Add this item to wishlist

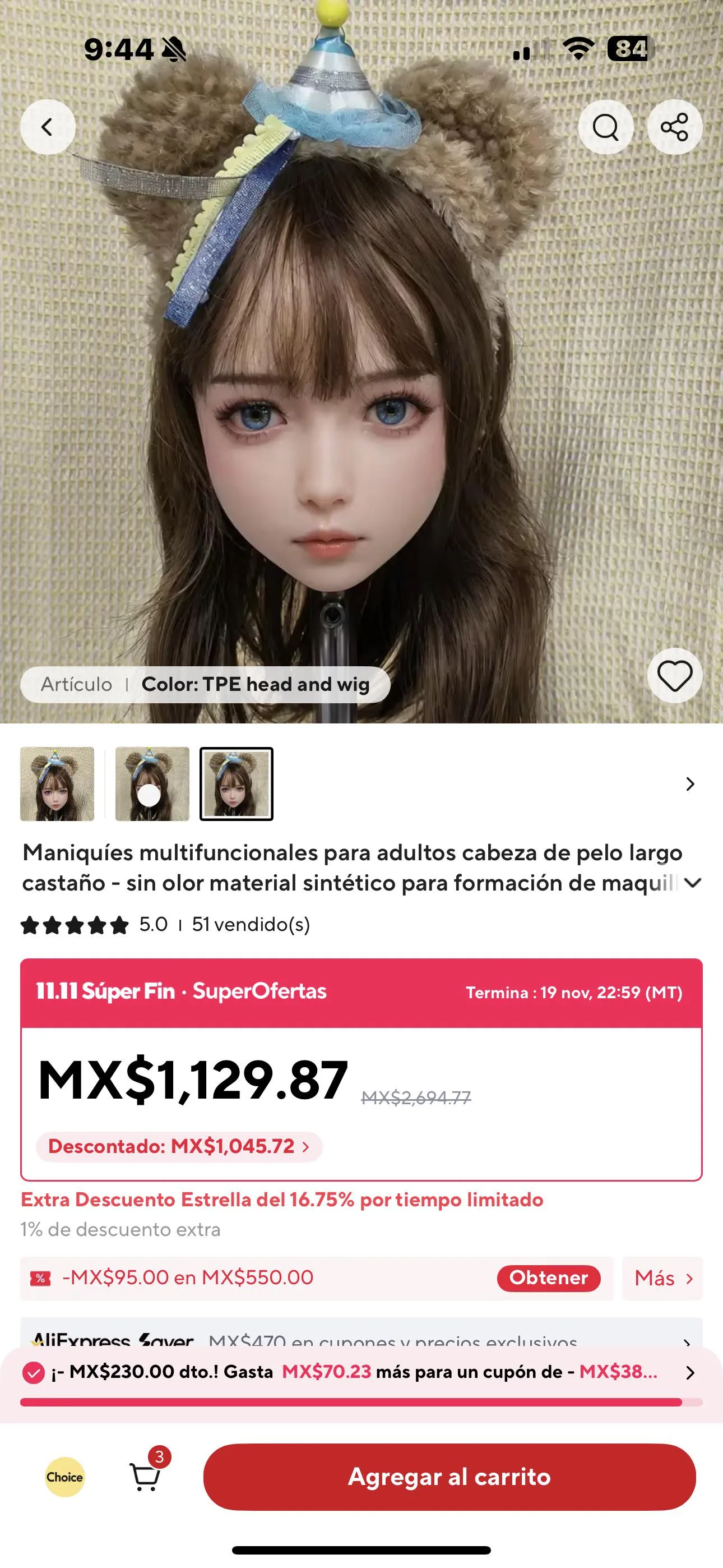[674, 676]
